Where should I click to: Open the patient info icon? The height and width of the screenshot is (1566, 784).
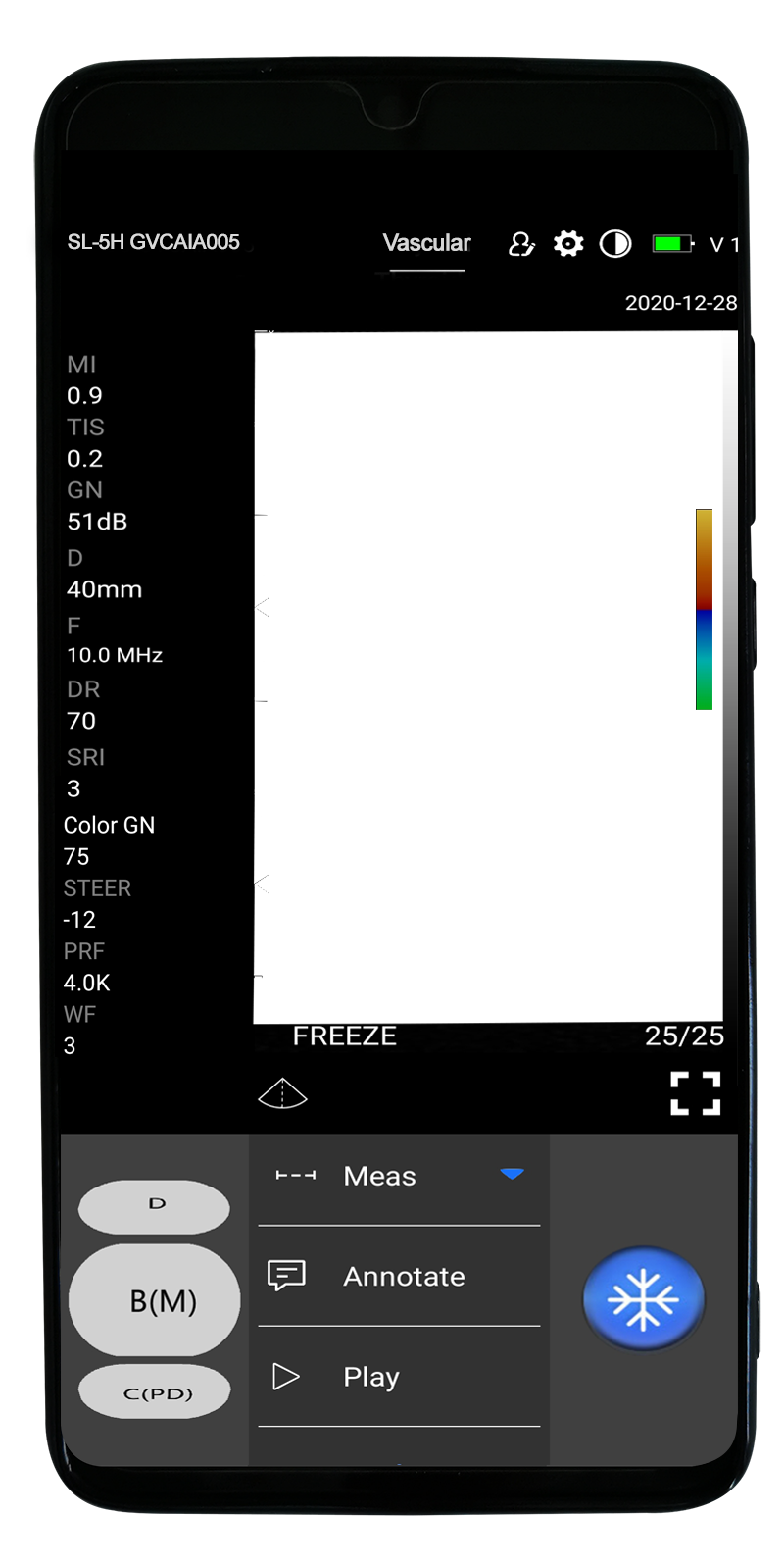(521, 244)
